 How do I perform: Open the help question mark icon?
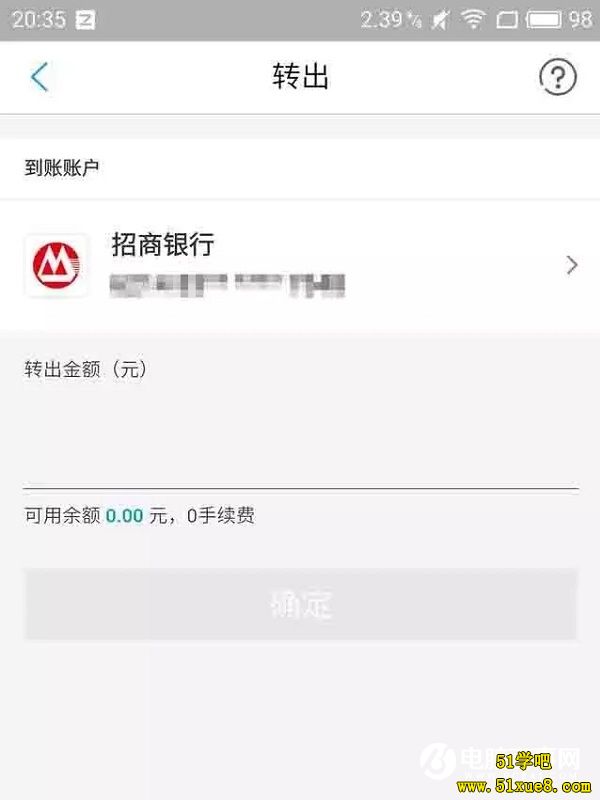558,77
